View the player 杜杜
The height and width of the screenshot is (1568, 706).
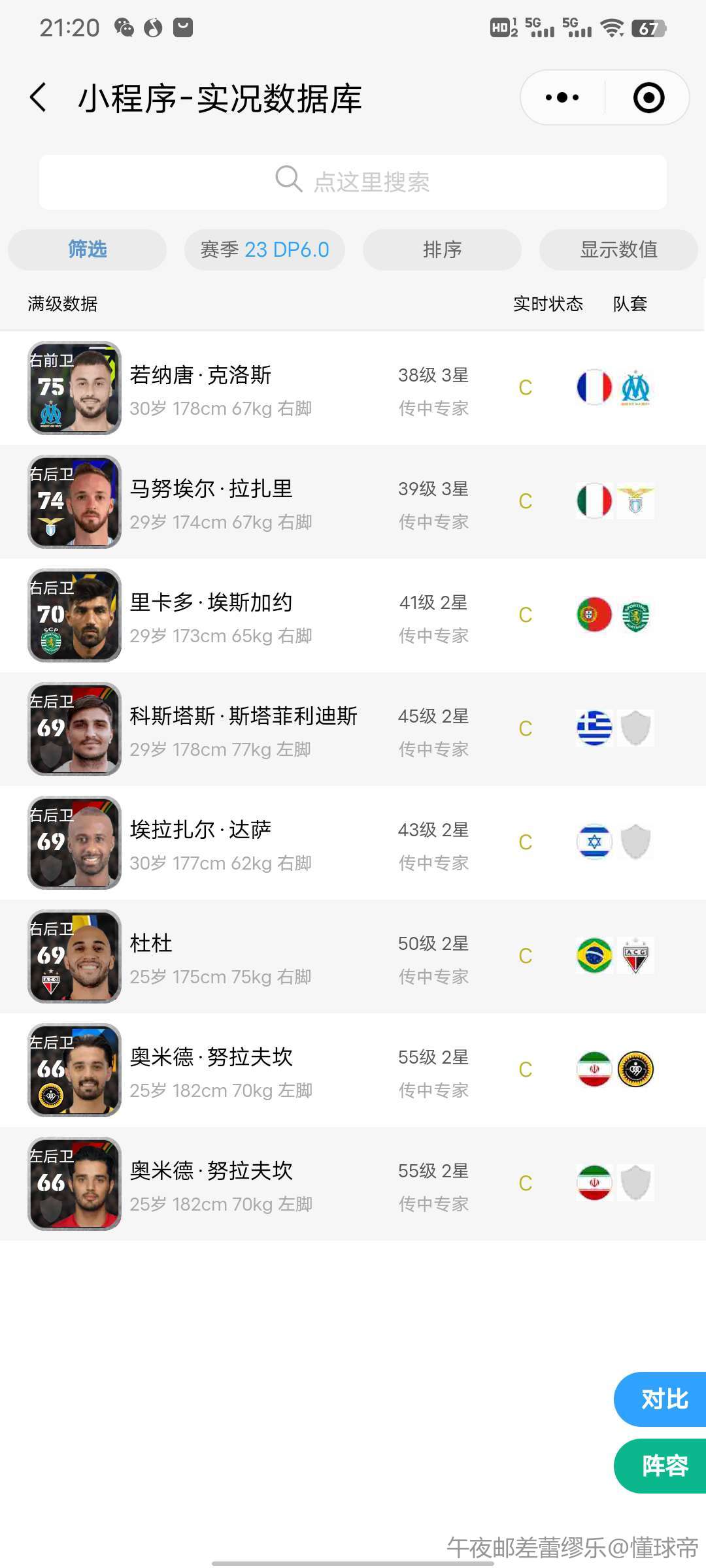(150, 944)
